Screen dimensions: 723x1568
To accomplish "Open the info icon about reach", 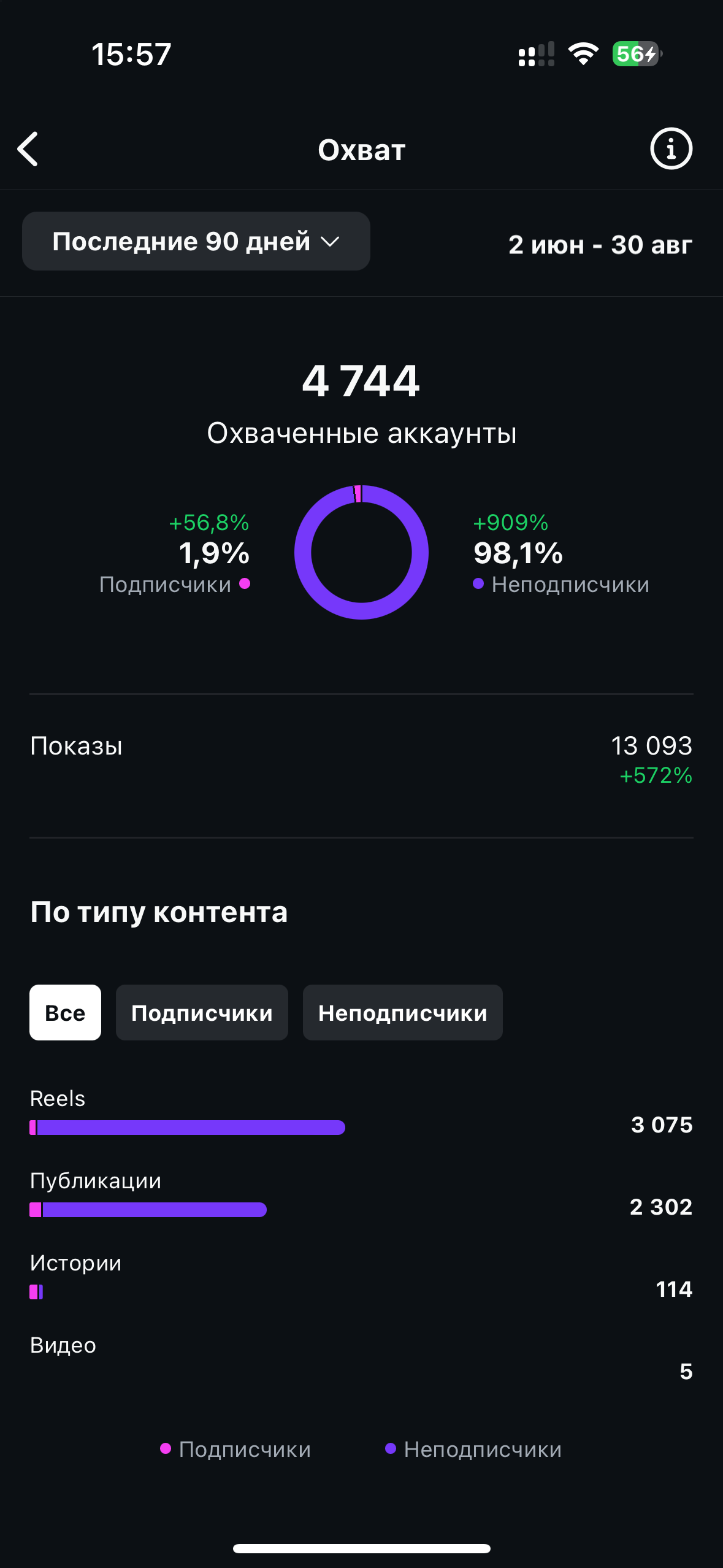I will point(671,148).
